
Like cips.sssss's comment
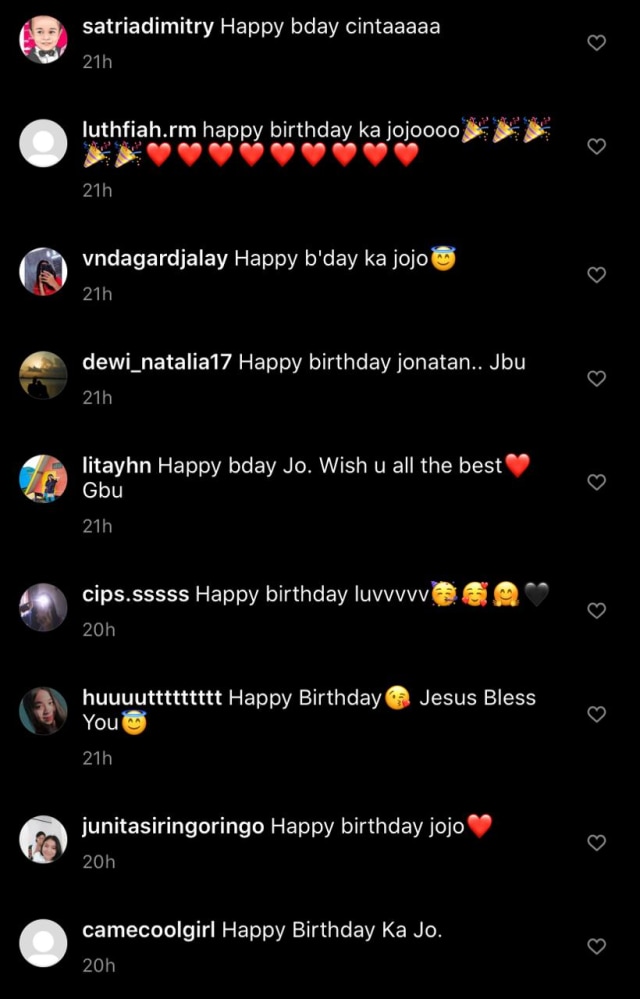[x=597, y=610]
